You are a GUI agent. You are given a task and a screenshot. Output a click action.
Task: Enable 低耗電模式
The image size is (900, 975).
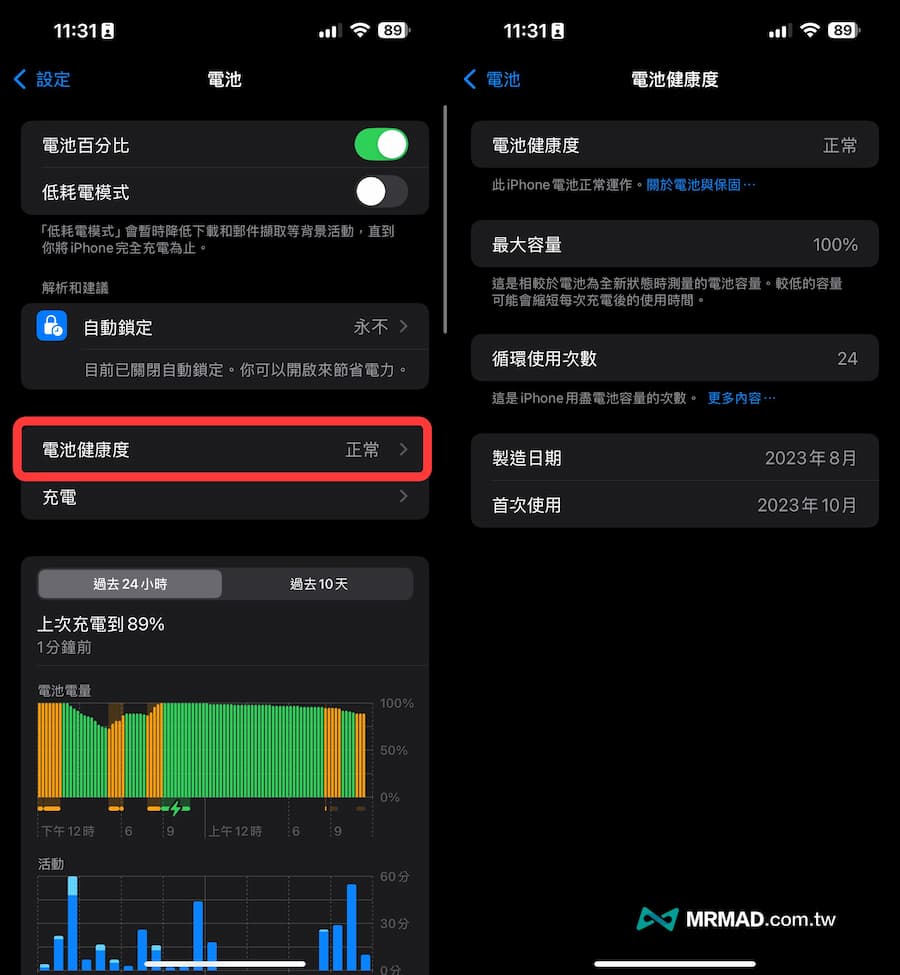pos(381,191)
